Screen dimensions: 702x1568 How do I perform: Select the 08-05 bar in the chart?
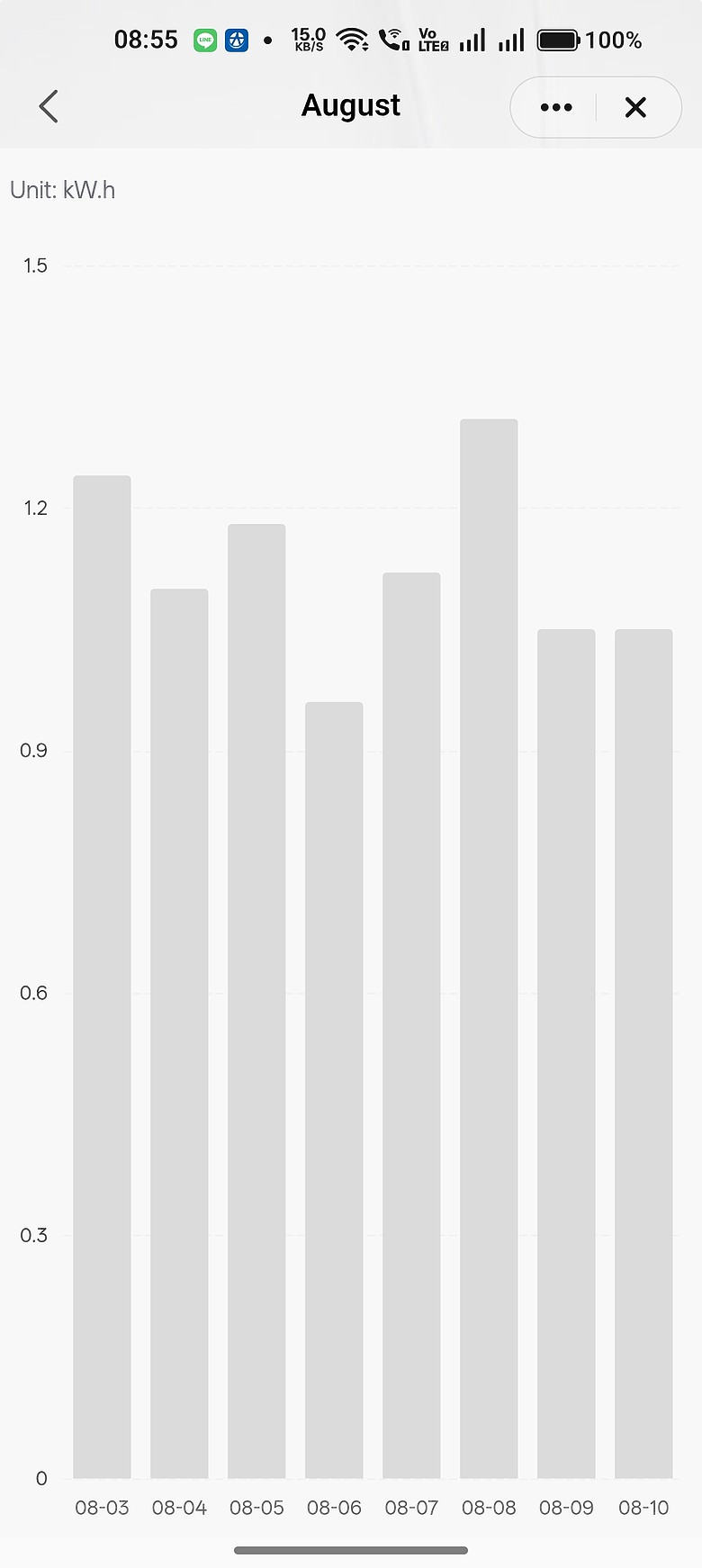(x=256, y=1001)
